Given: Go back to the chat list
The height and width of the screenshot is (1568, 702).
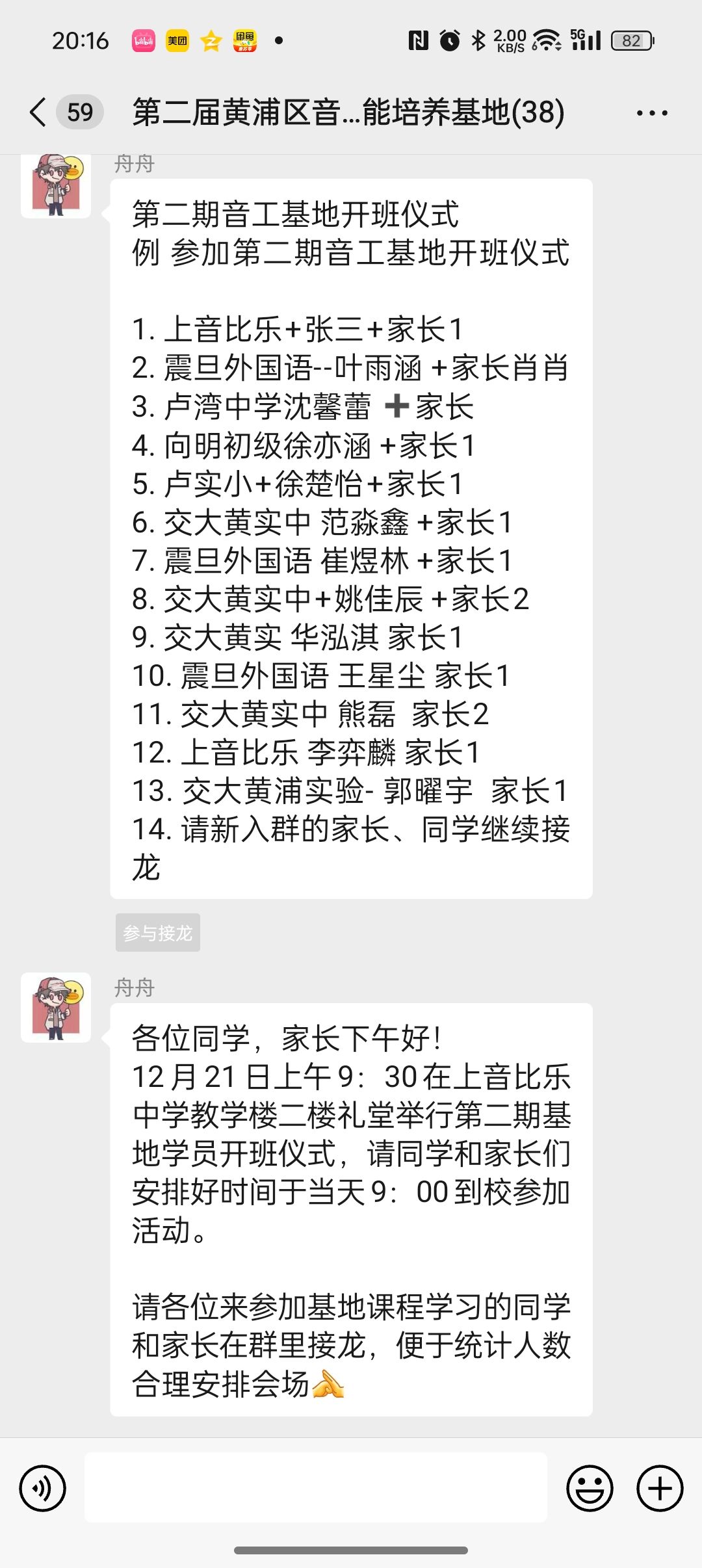Looking at the screenshot, I should (x=39, y=112).
